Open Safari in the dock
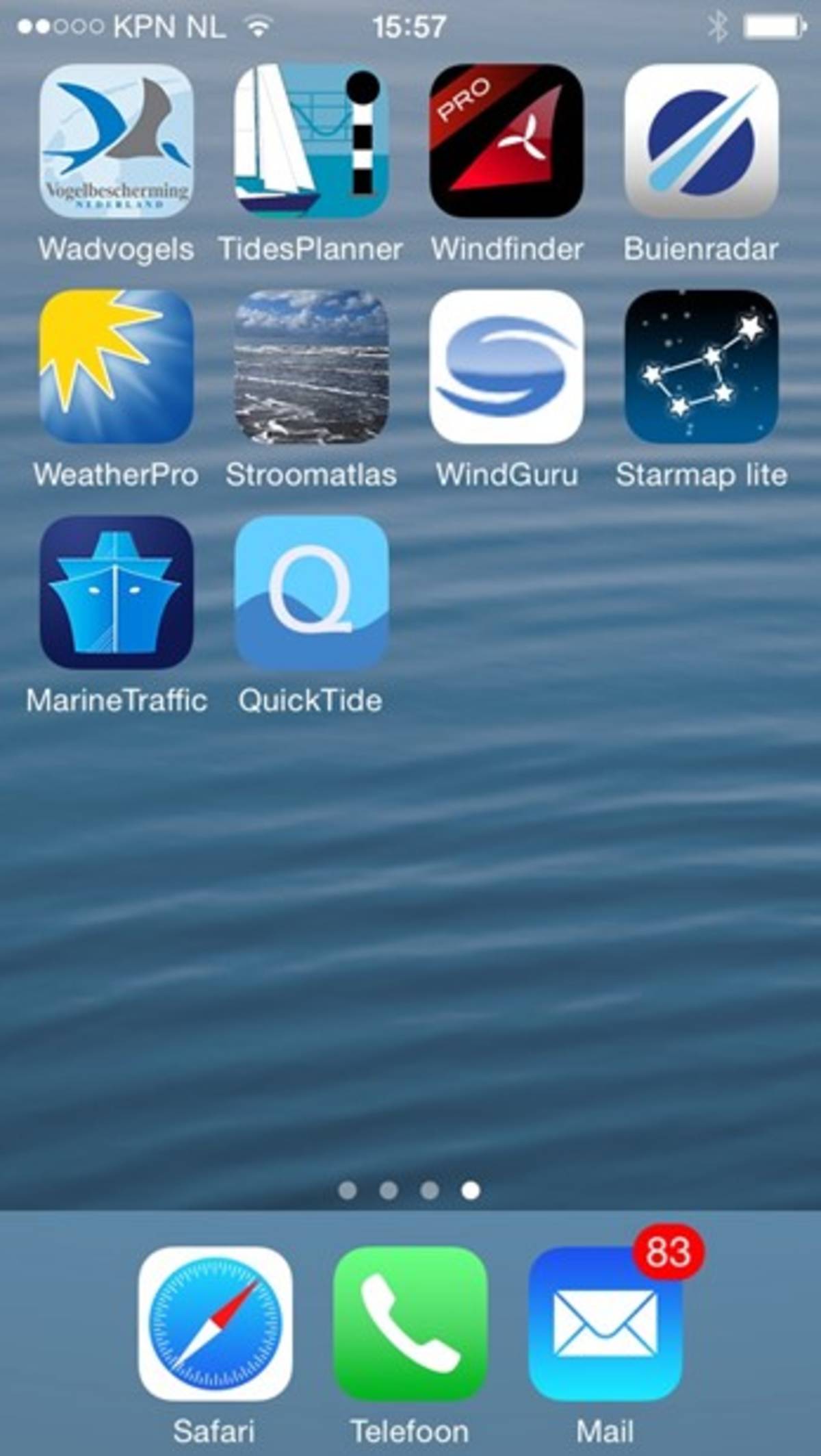 pyautogui.click(x=215, y=1323)
